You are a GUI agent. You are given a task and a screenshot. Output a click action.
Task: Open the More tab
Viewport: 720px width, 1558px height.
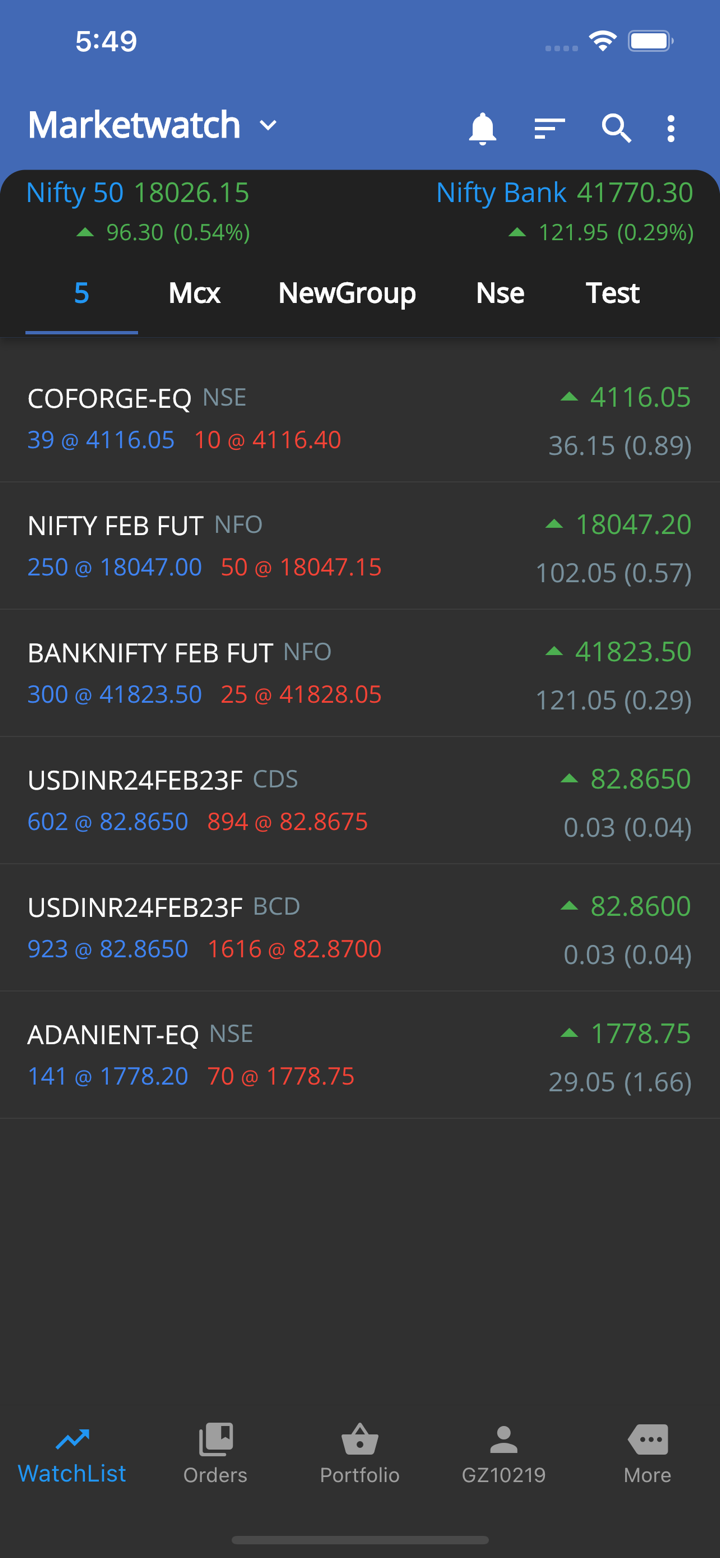point(647,1454)
